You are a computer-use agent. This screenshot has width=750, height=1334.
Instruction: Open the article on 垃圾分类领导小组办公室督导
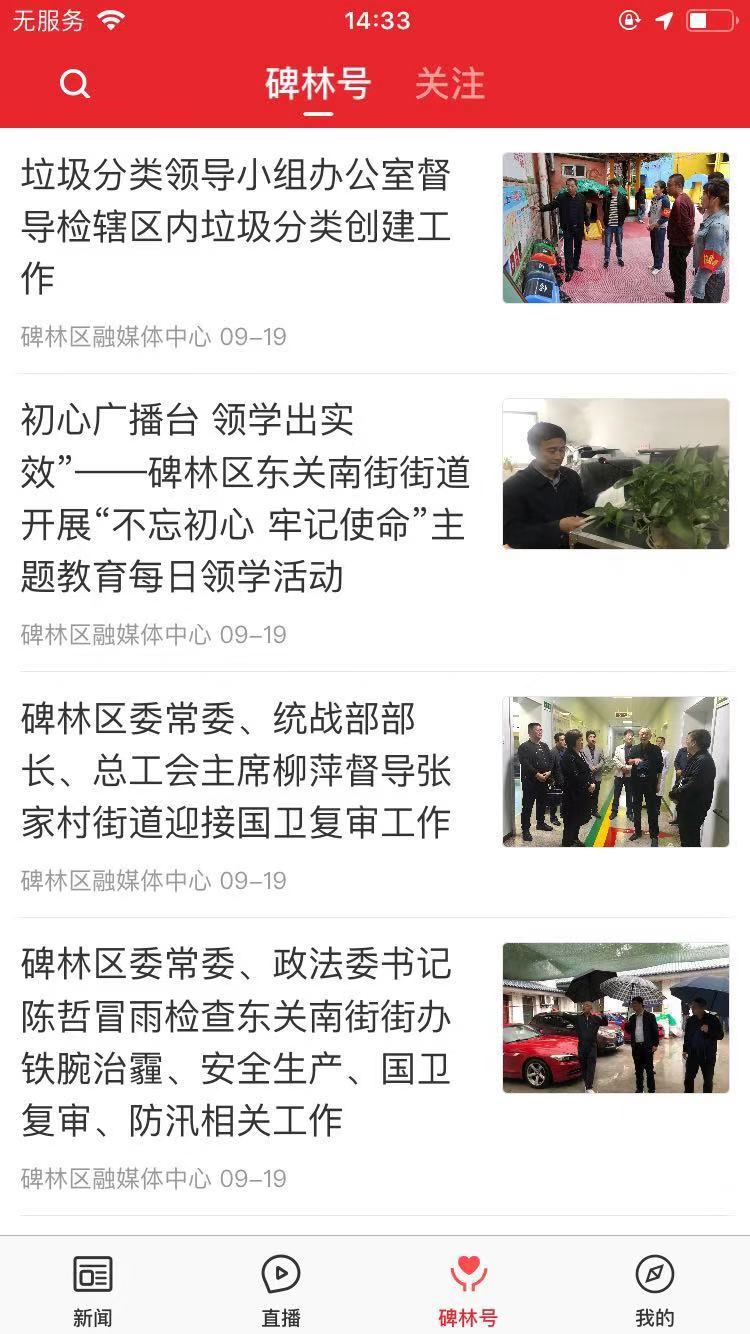[x=237, y=227]
